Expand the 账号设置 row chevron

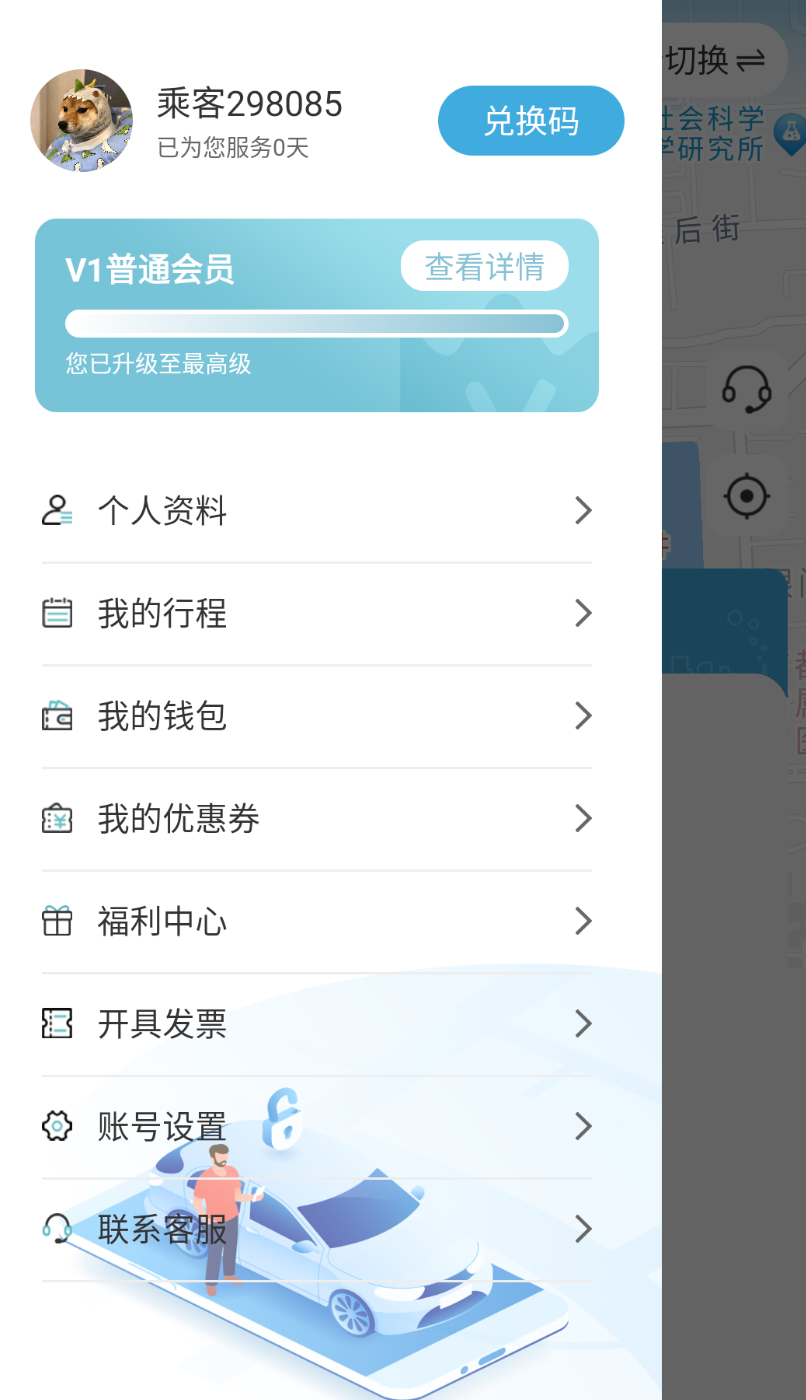(x=583, y=1126)
